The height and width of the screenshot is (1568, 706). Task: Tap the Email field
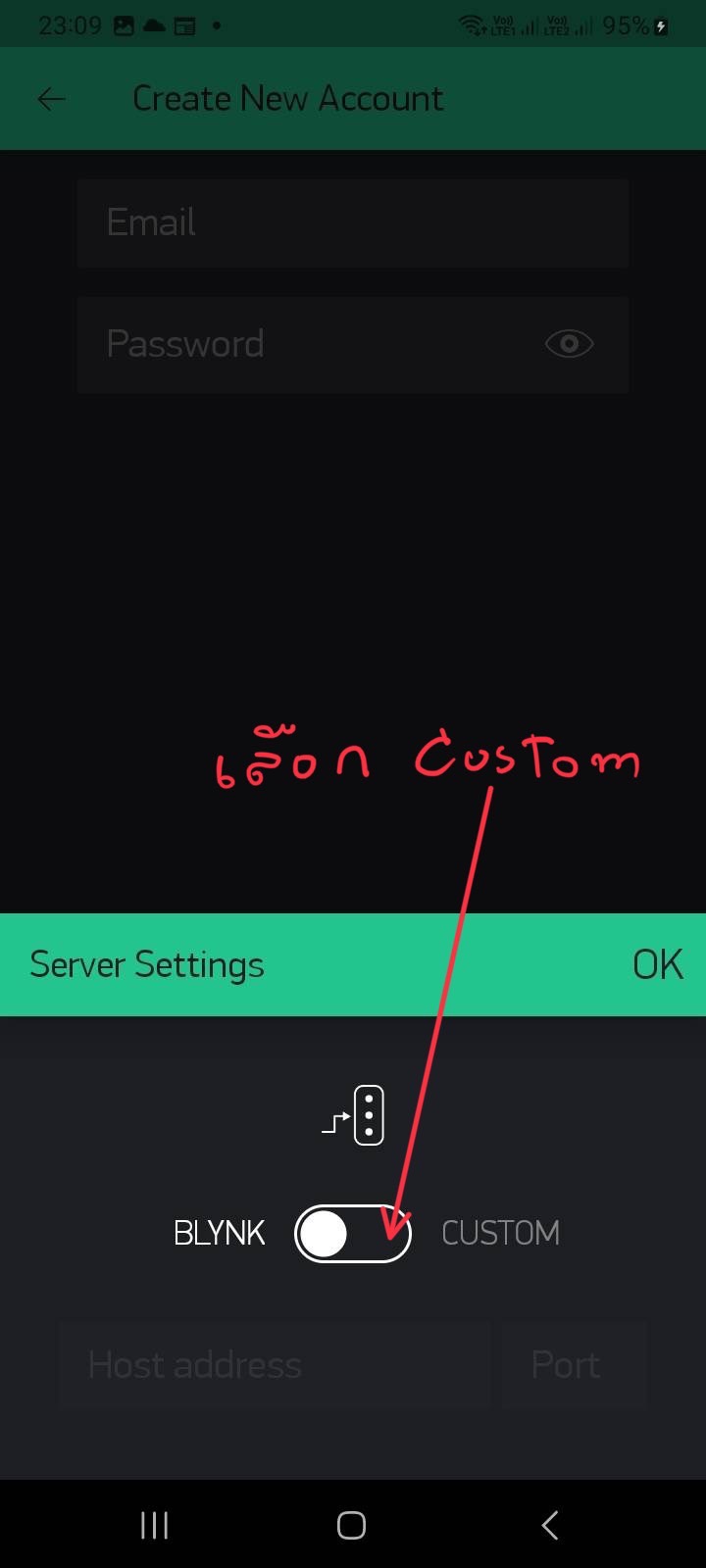[x=353, y=223]
